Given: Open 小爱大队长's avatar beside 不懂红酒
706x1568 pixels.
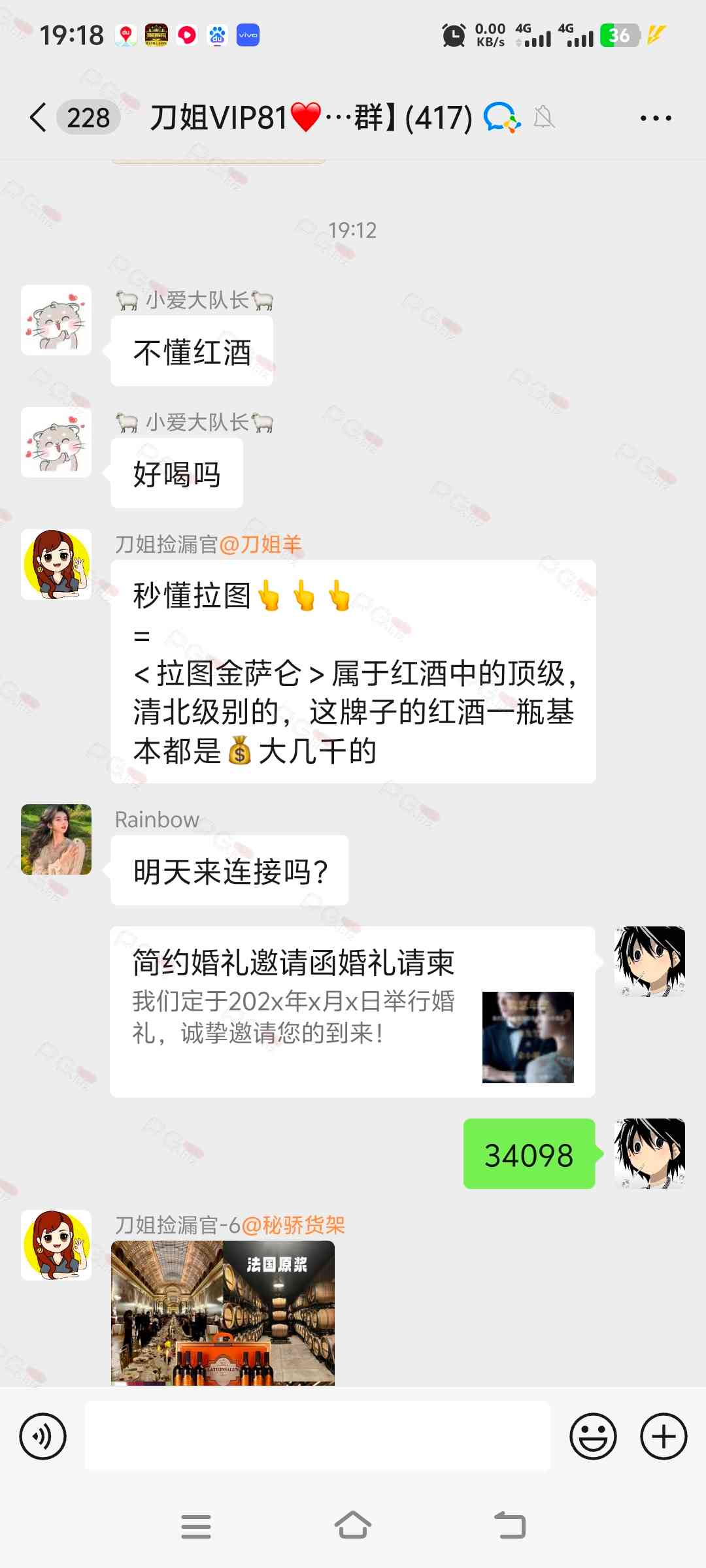Looking at the screenshot, I should [x=56, y=320].
